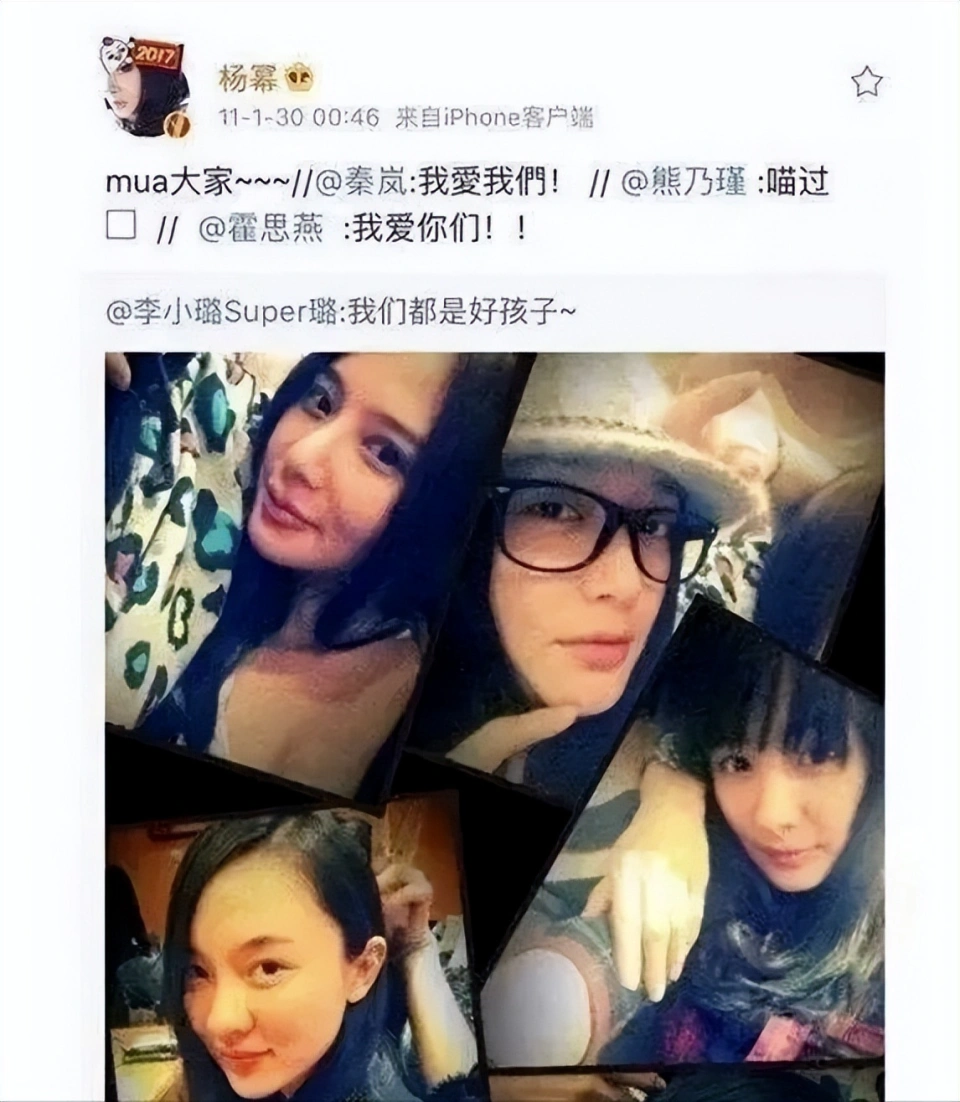Favorite this post with the star icon
This screenshot has height=1102, width=960.
(867, 82)
